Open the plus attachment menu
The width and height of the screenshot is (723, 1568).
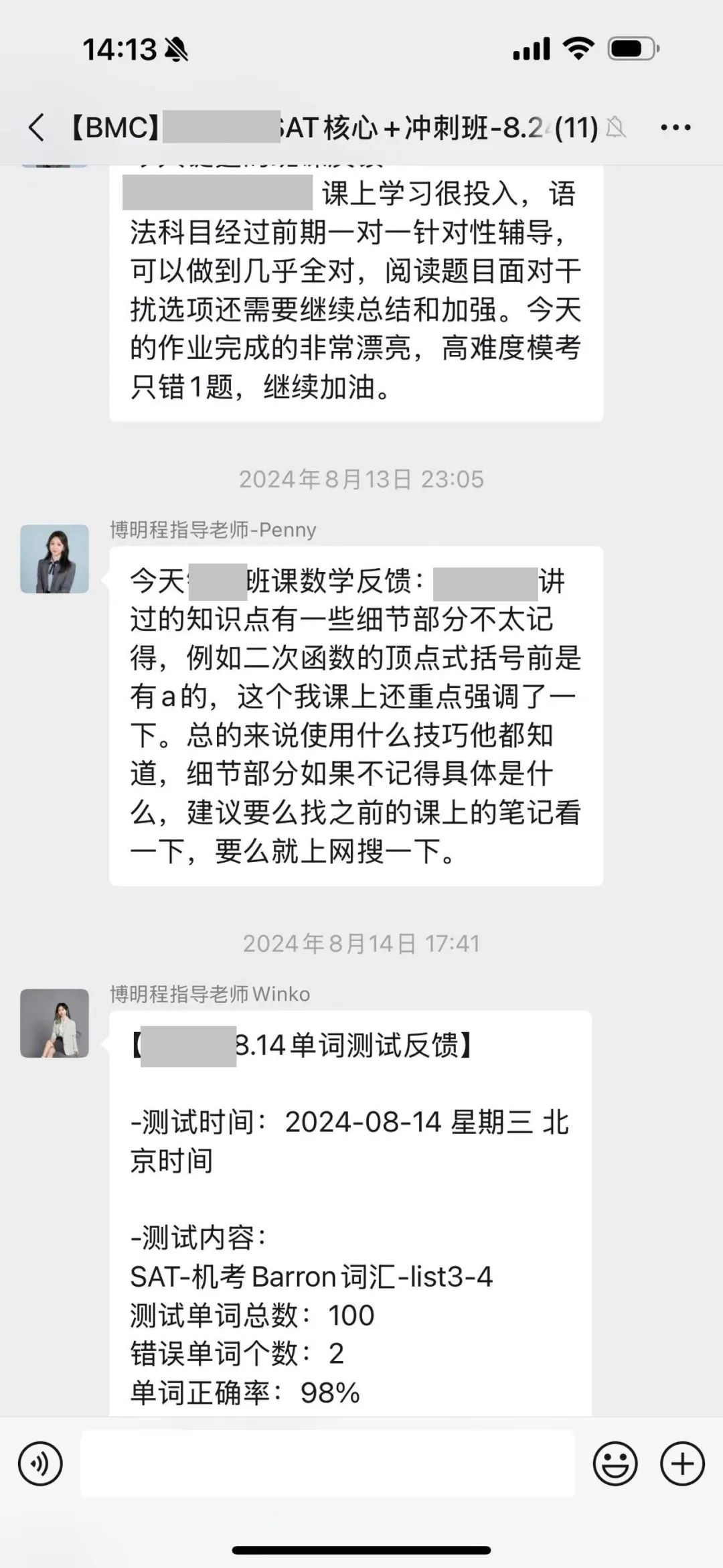pyautogui.click(x=682, y=1464)
